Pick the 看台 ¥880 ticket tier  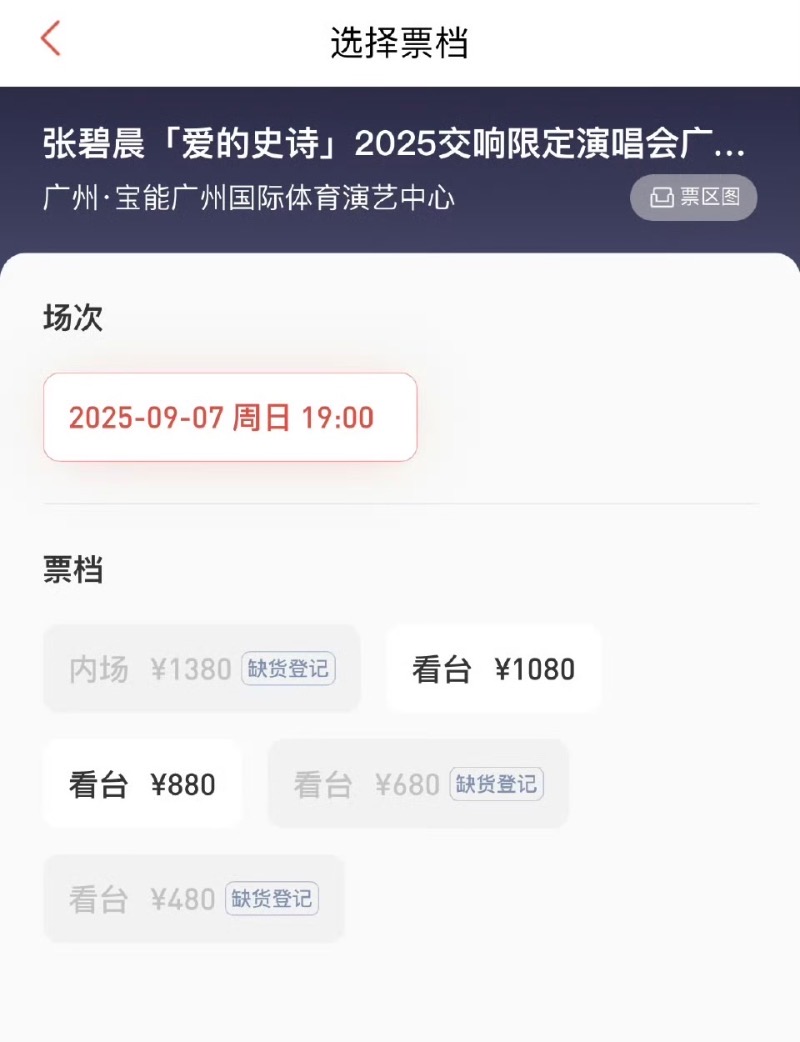tap(142, 784)
